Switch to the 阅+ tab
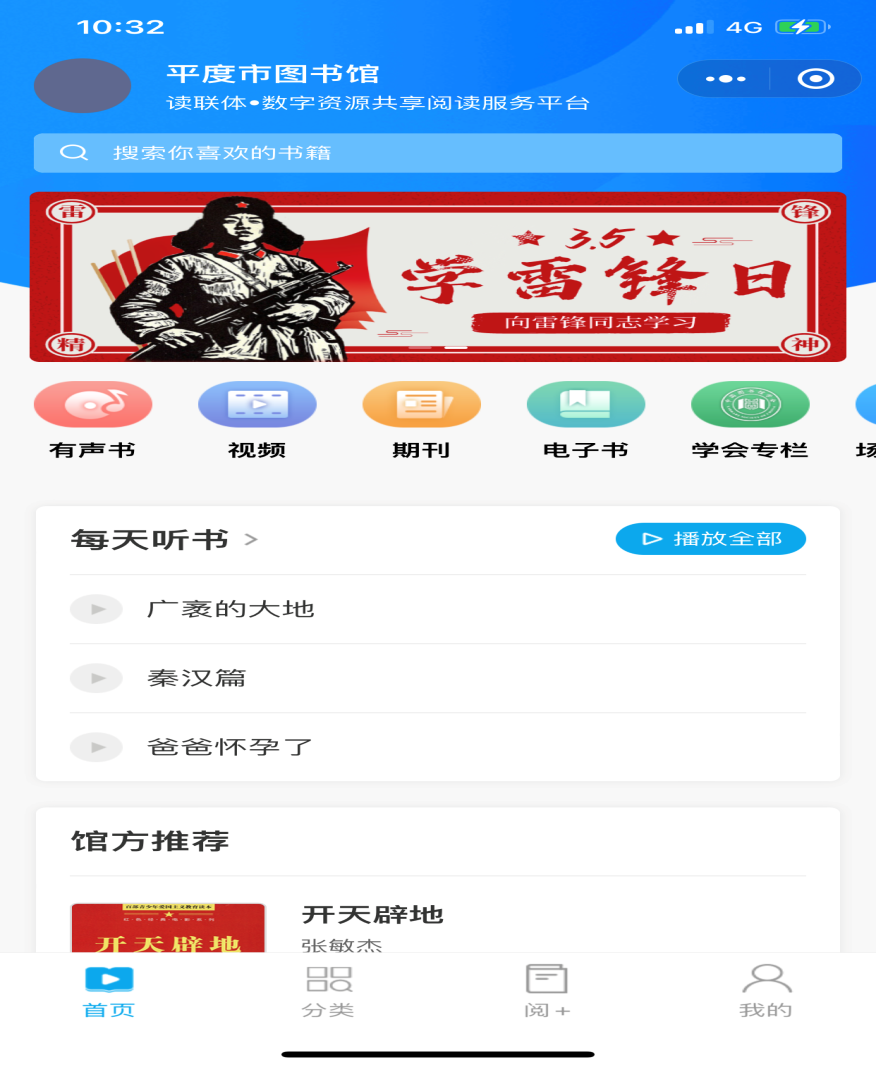876x1067 pixels. [547, 991]
